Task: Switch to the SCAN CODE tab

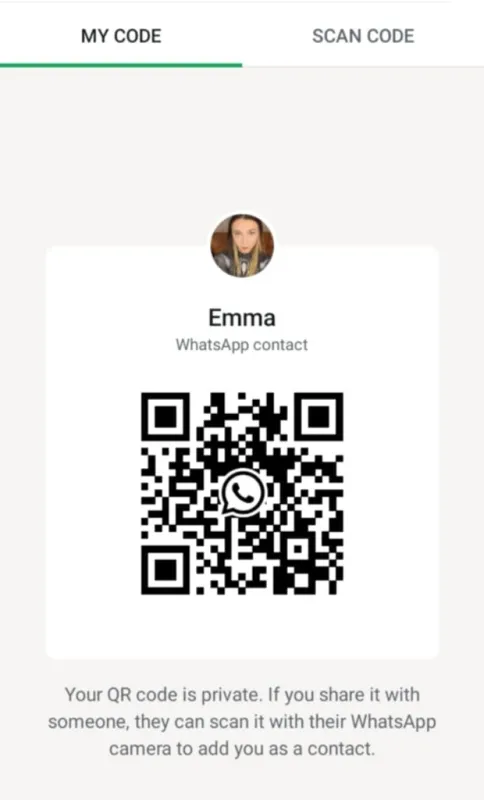Action: 363,36
